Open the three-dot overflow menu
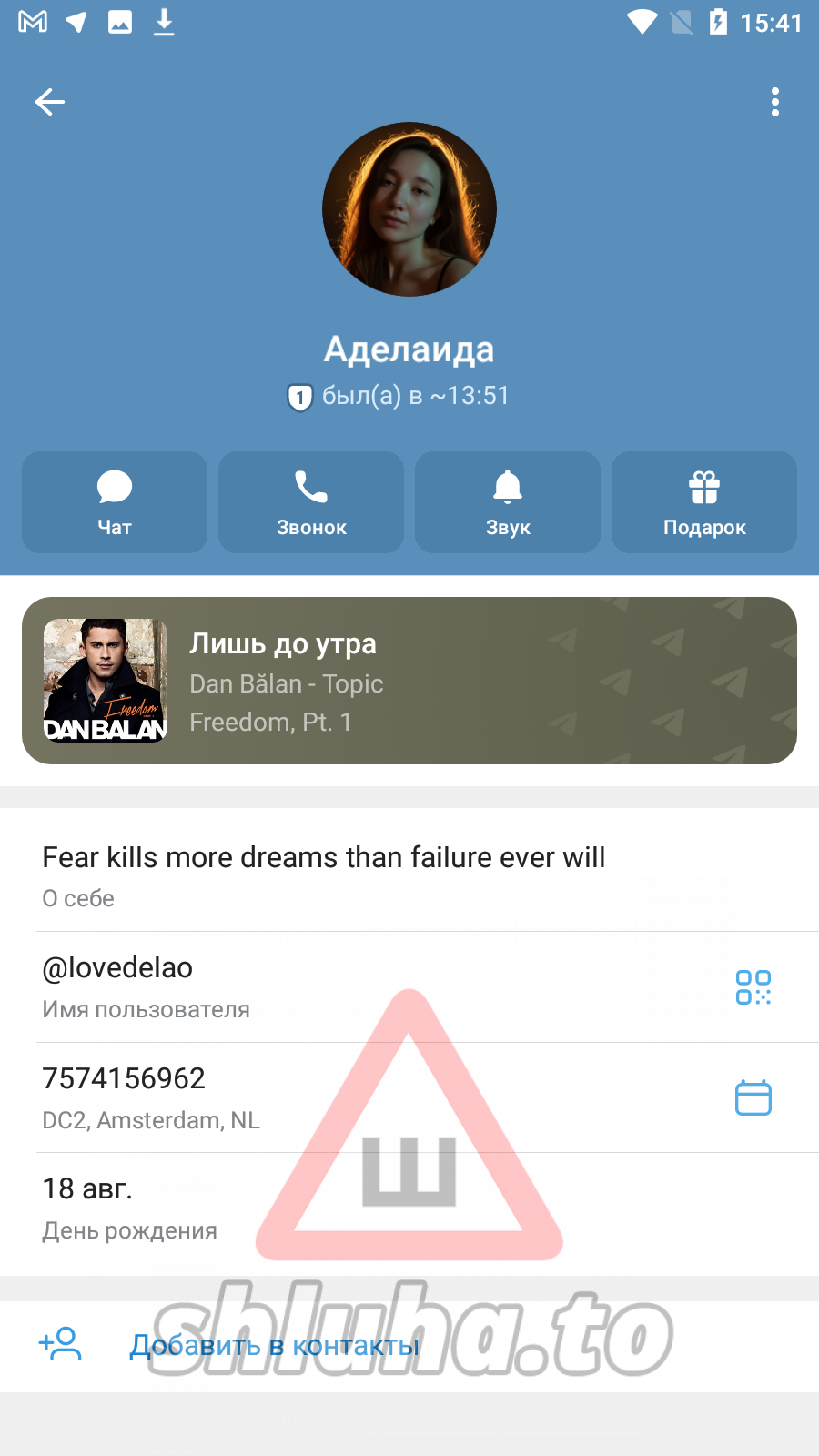This screenshot has width=819, height=1456. tap(774, 102)
